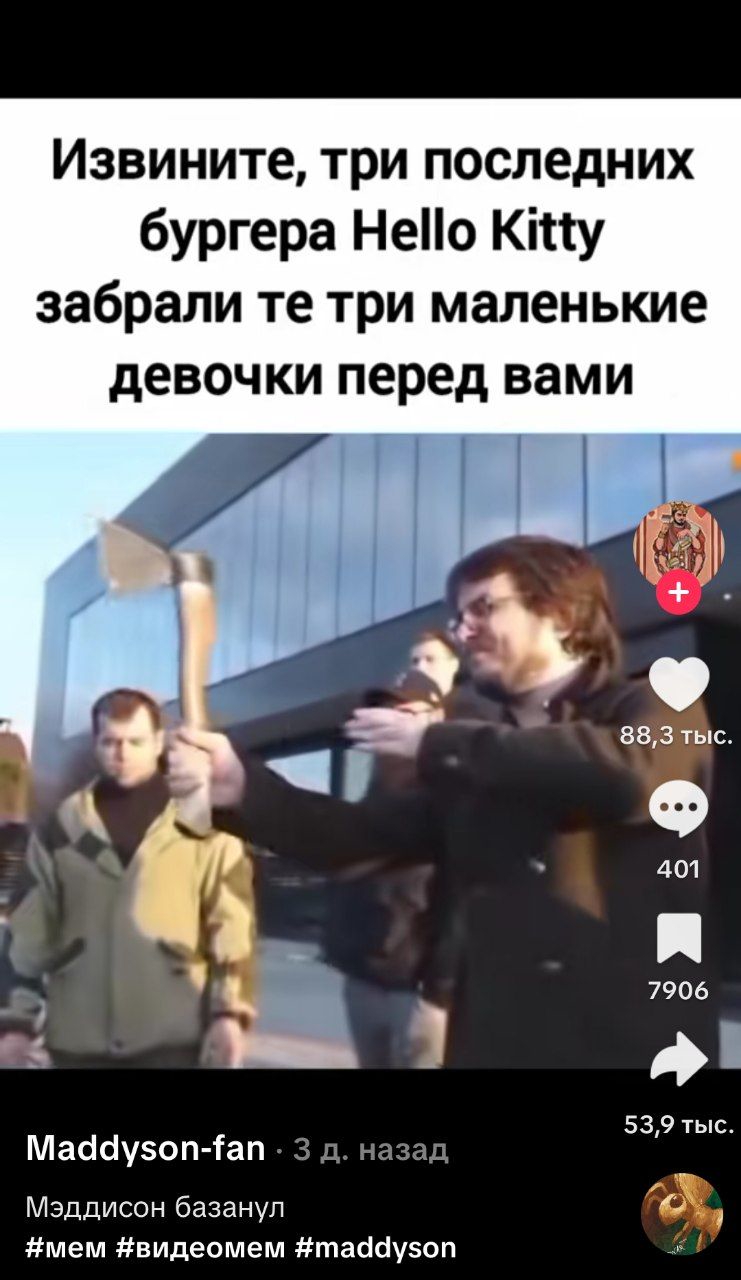Like this video with the heart

click(x=678, y=686)
